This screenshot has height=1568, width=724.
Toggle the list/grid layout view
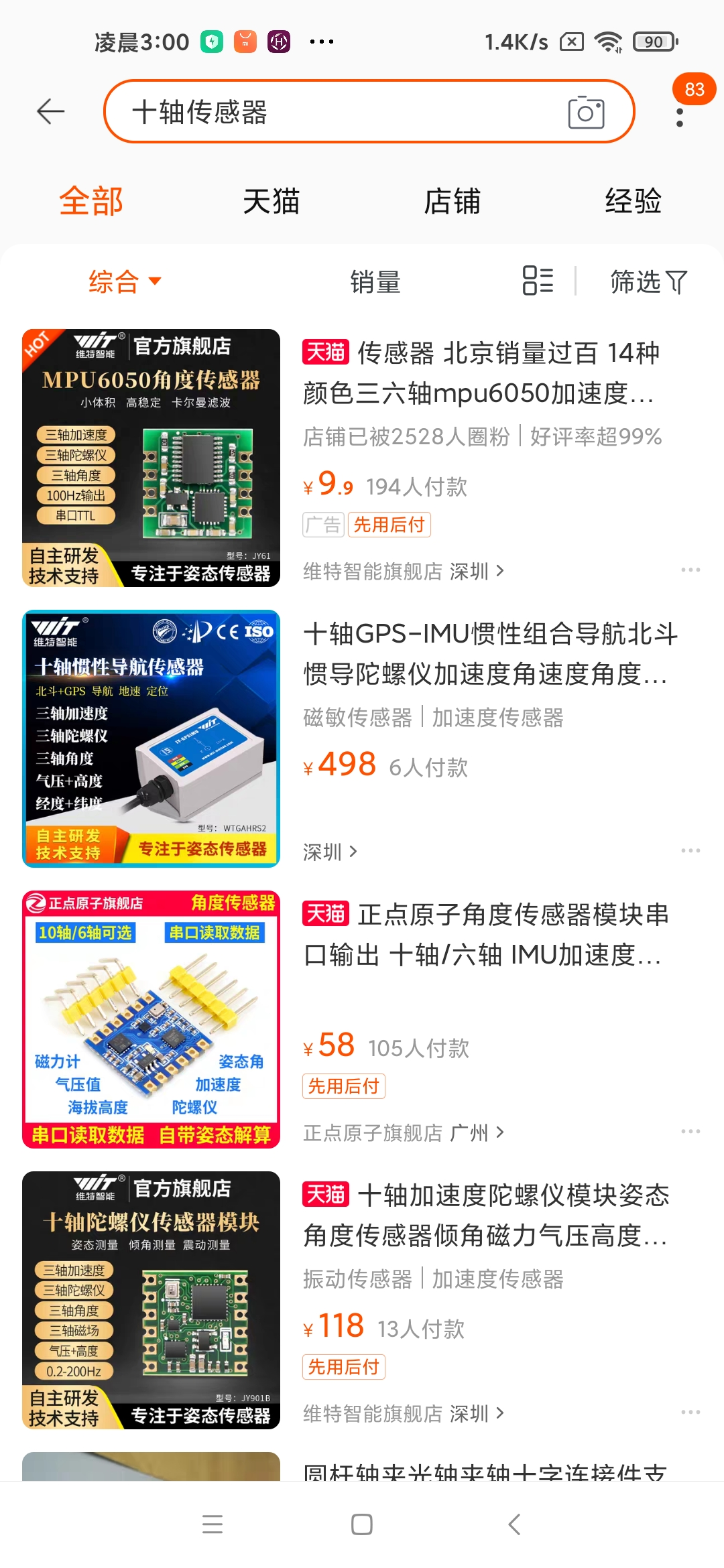(x=538, y=281)
